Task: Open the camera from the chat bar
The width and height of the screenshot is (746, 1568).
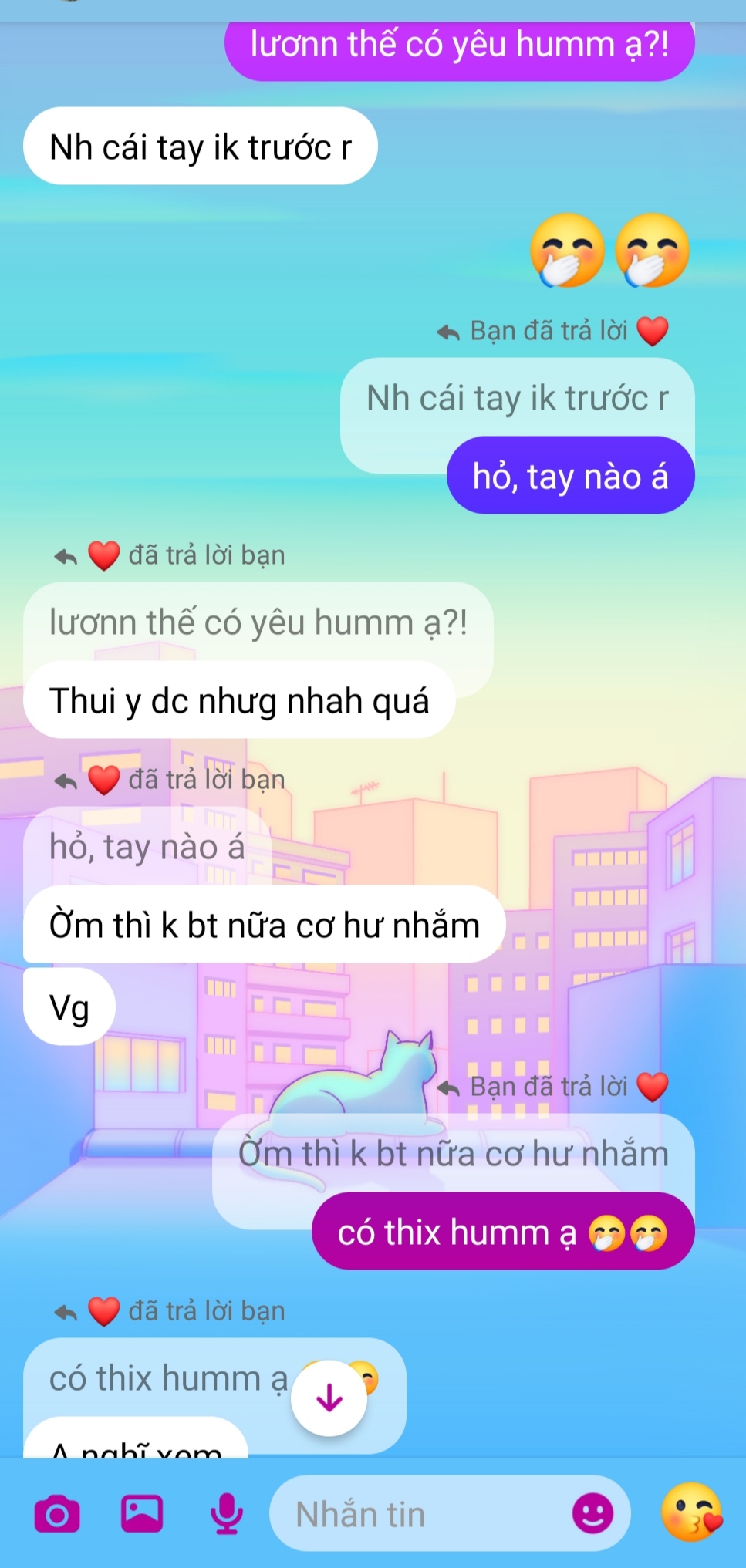Action: click(57, 1514)
